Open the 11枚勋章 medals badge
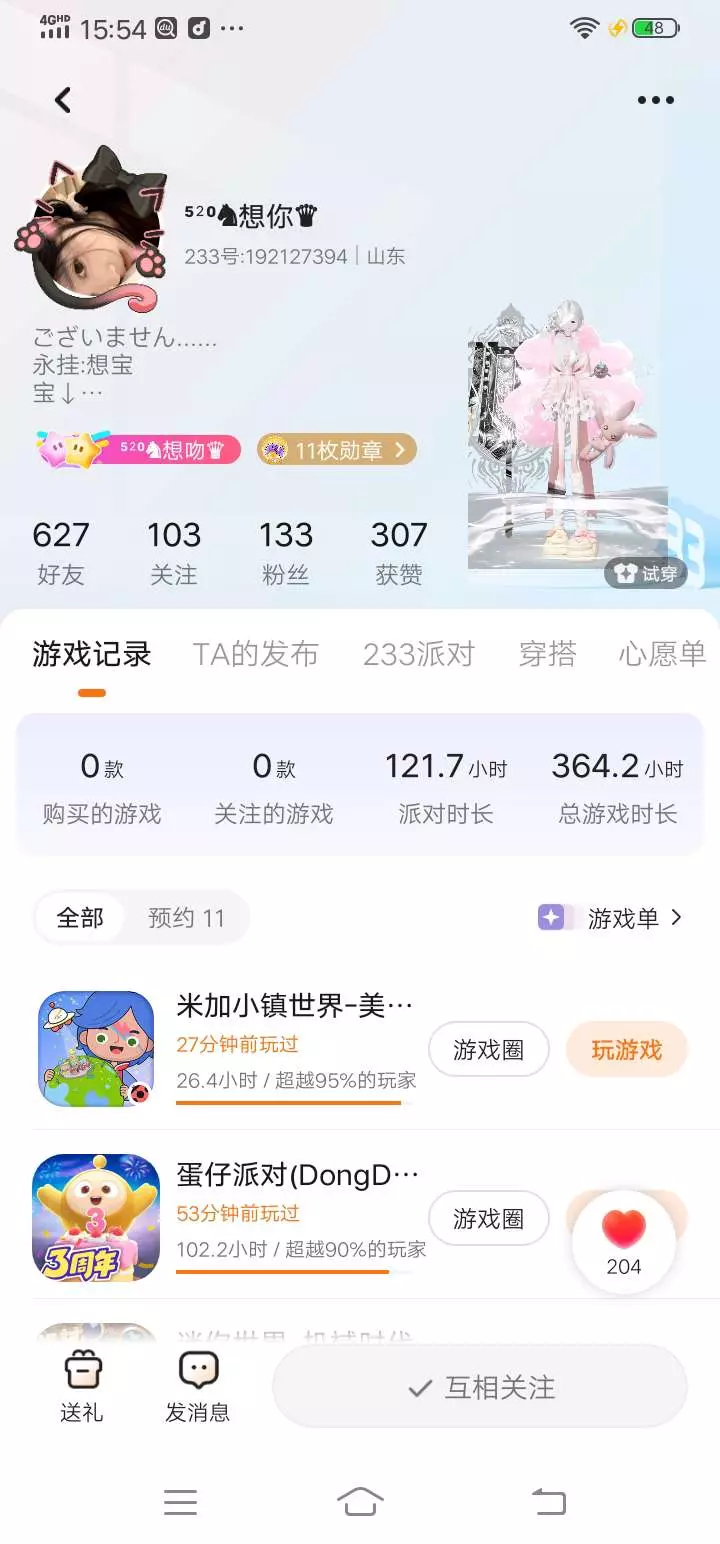This screenshot has width=720, height=1544. [336, 450]
